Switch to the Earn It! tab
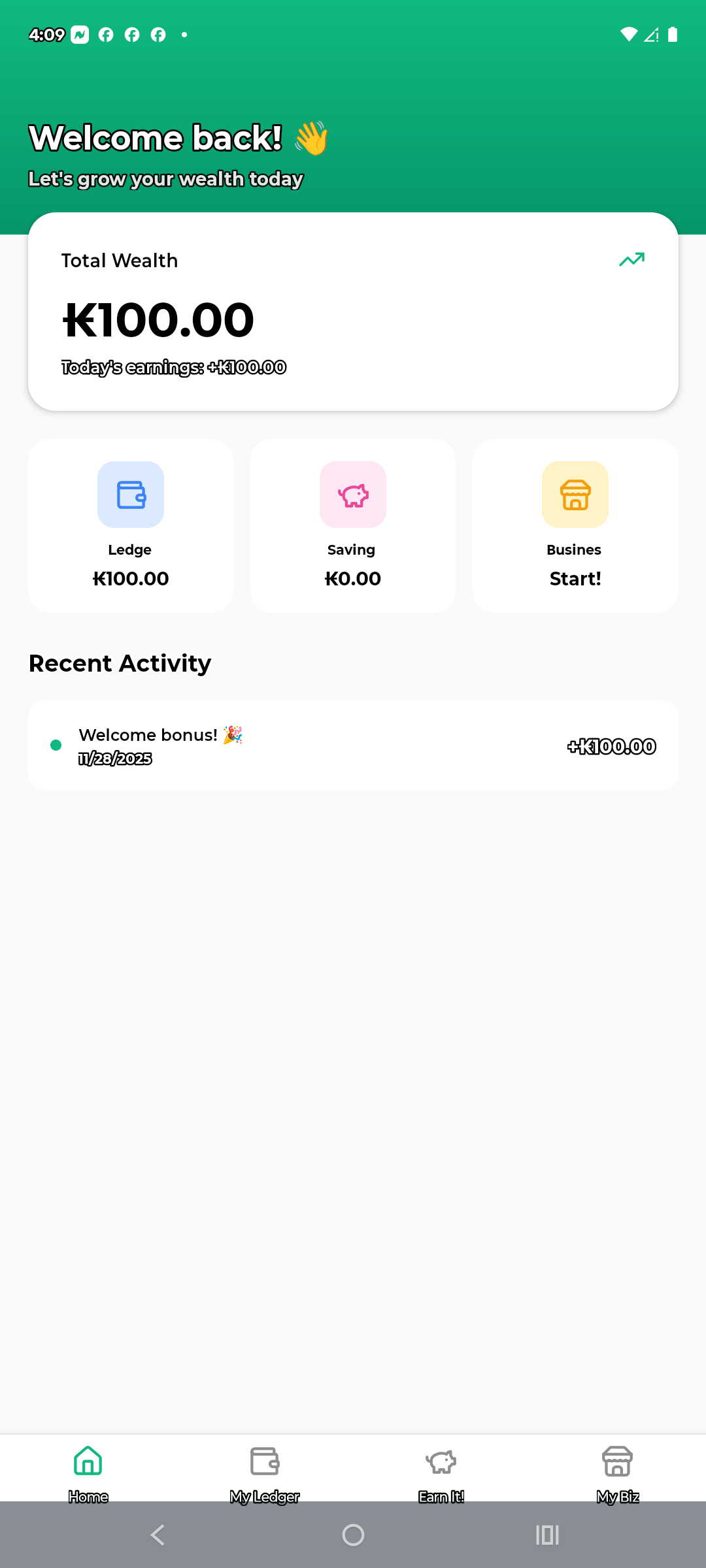706x1568 pixels. coord(441,1470)
